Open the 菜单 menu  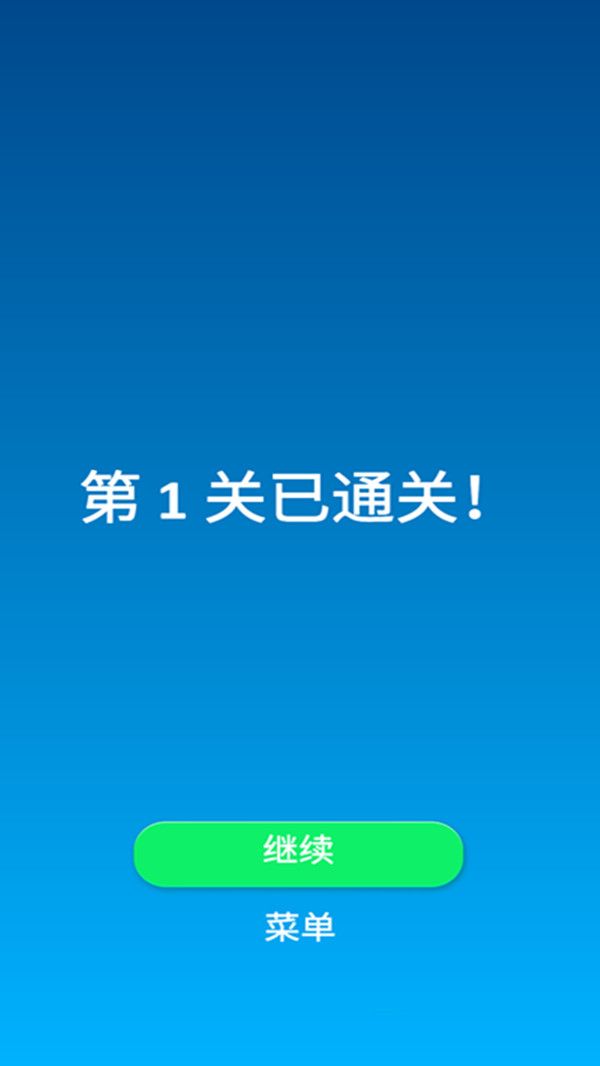click(x=300, y=927)
